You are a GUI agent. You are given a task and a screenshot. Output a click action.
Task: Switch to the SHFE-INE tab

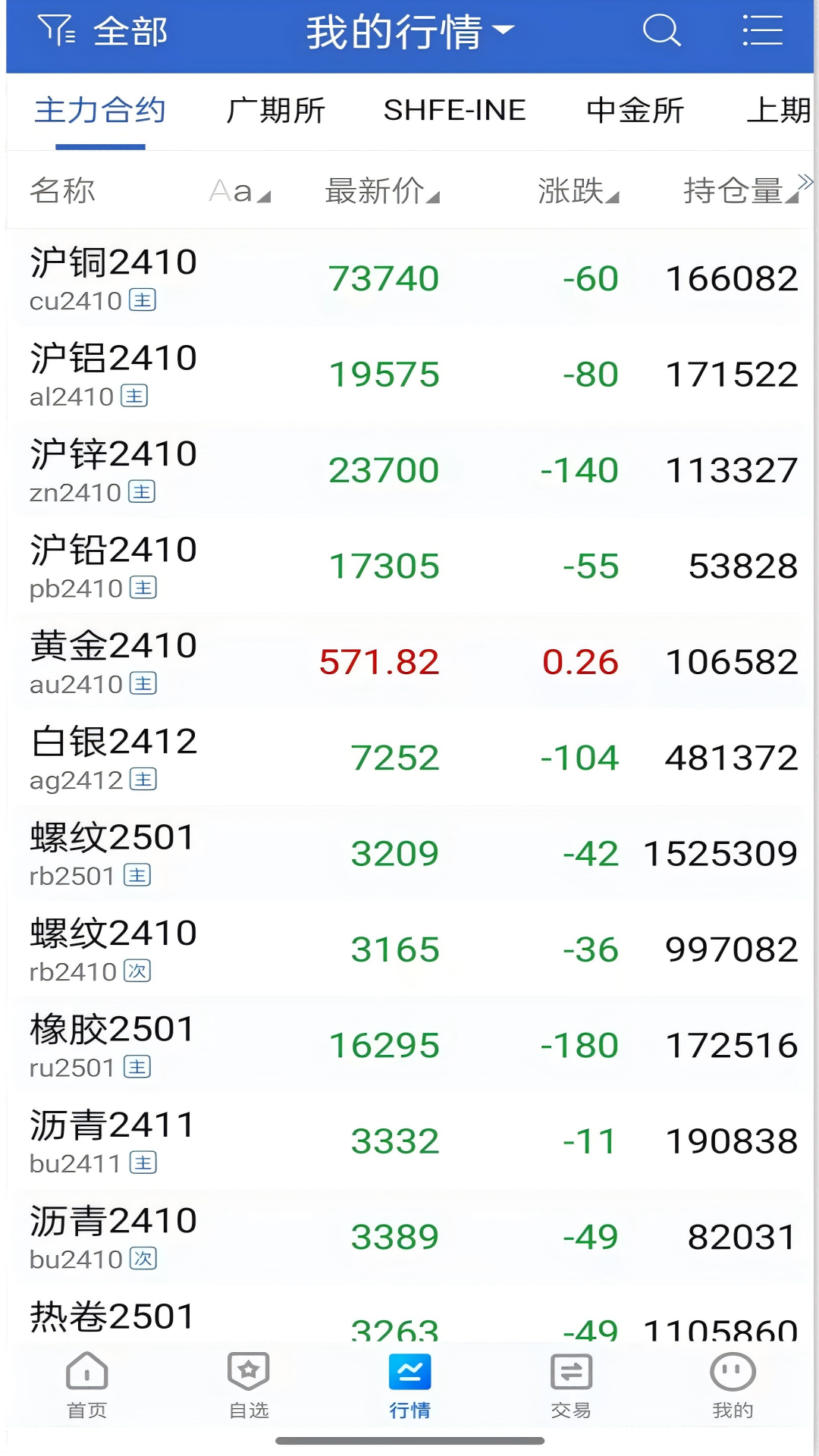[454, 111]
